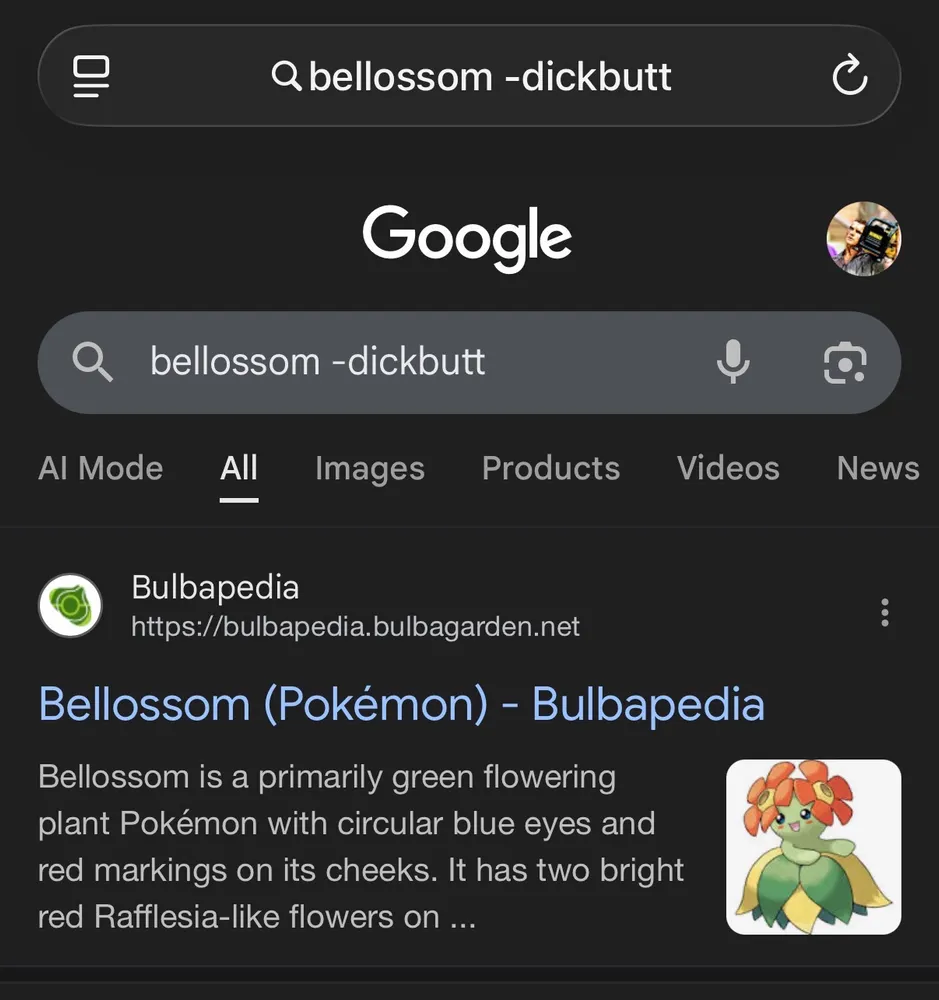
Task: Start voice search with the microphone
Action: click(732, 362)
